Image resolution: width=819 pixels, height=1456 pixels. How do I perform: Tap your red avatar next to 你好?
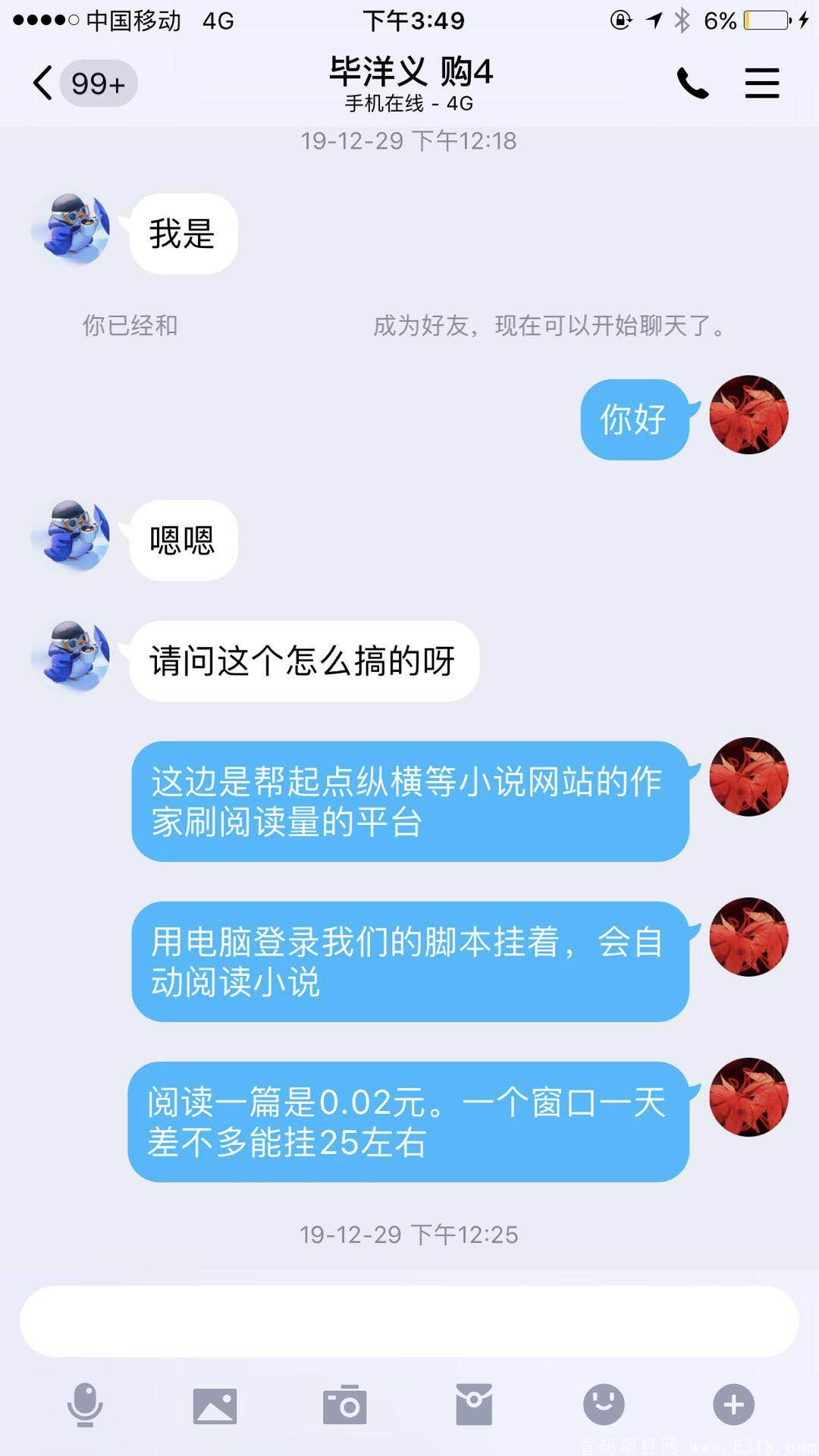[x=748, y=416]
